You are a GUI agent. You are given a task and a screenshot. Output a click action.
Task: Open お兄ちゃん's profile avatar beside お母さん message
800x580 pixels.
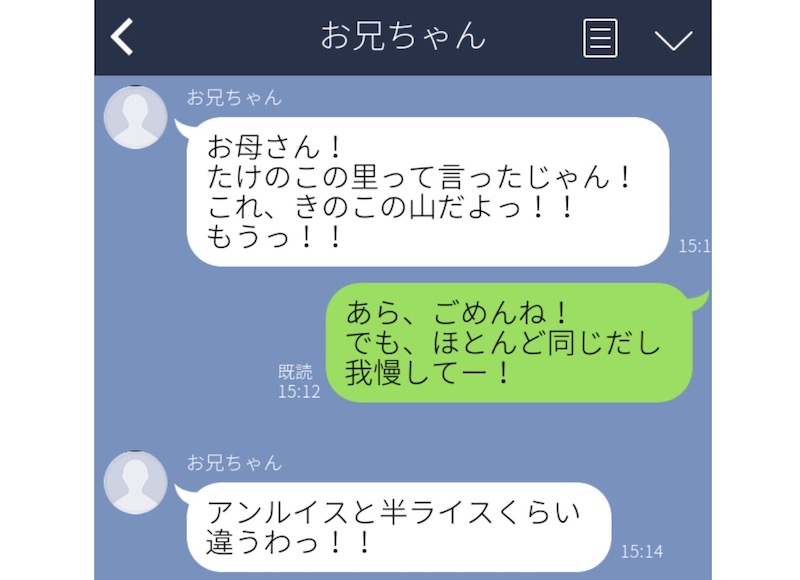tap(135, 118)
